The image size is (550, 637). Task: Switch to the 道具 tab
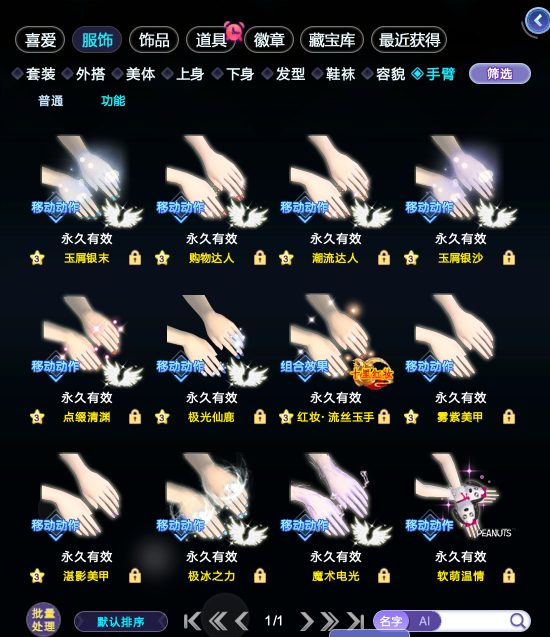[211, 40]
